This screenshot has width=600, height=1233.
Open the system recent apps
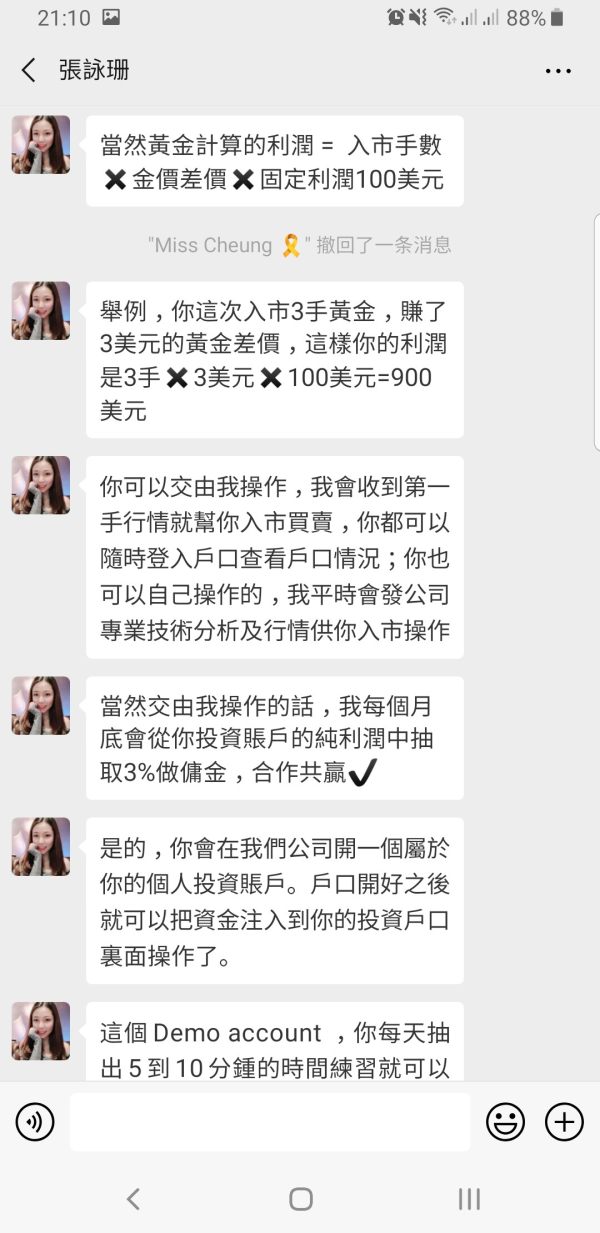pyautogui.click(x=468, y=1199)
